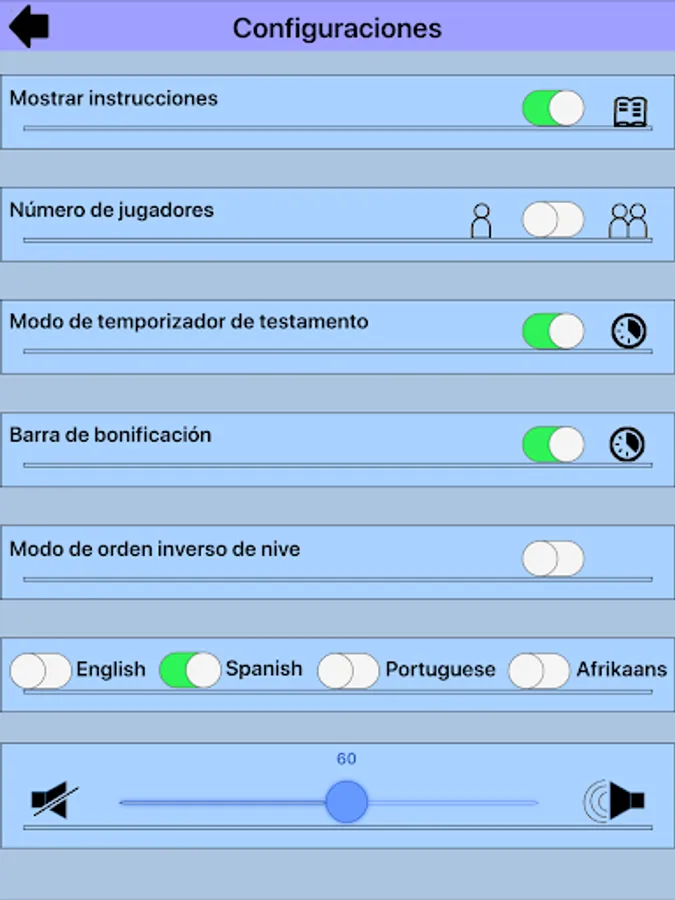This screenshot has width=675, height=900.
Task: Tap the muted speaker icon
Action: (x=55, y=800)
